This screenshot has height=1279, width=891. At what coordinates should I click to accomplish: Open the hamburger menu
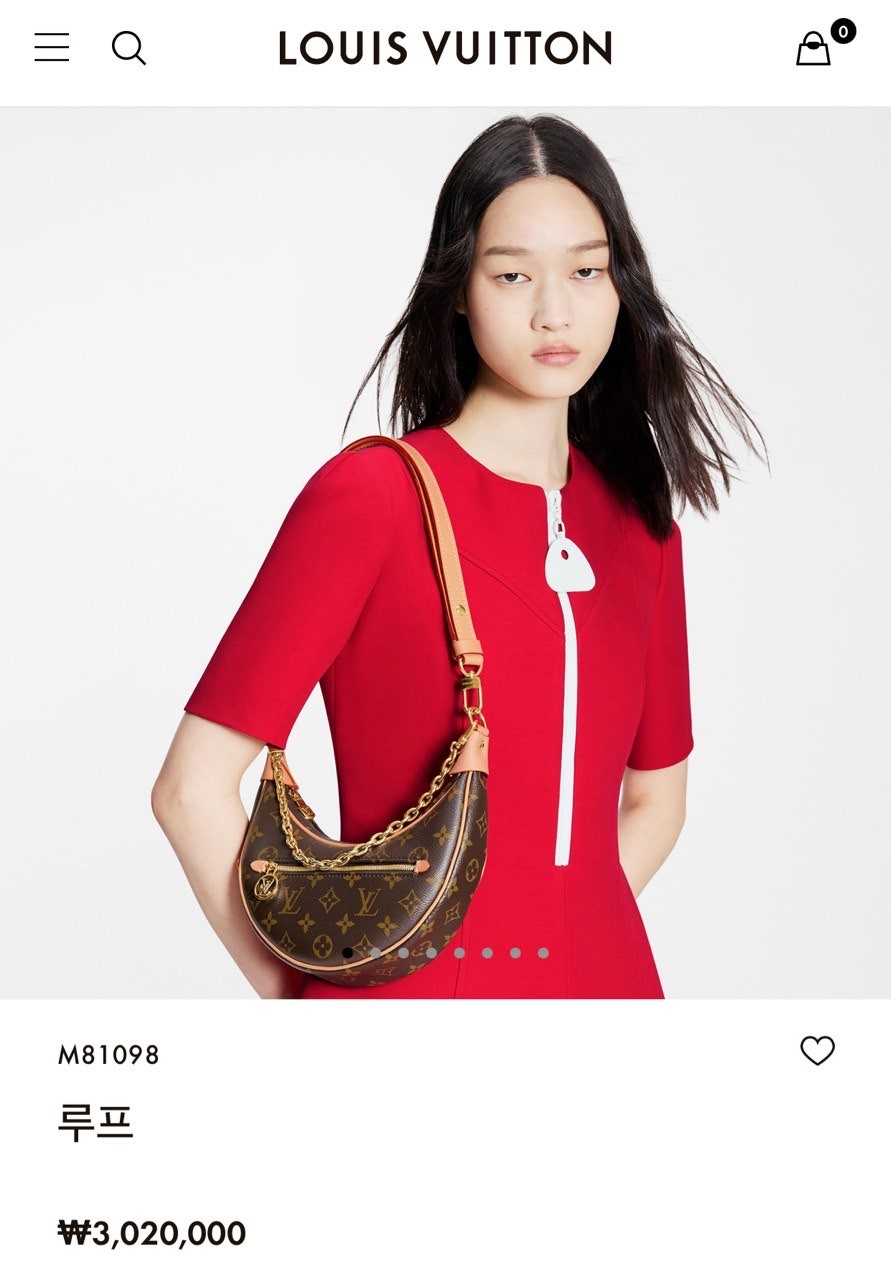[x=51, y=47]
